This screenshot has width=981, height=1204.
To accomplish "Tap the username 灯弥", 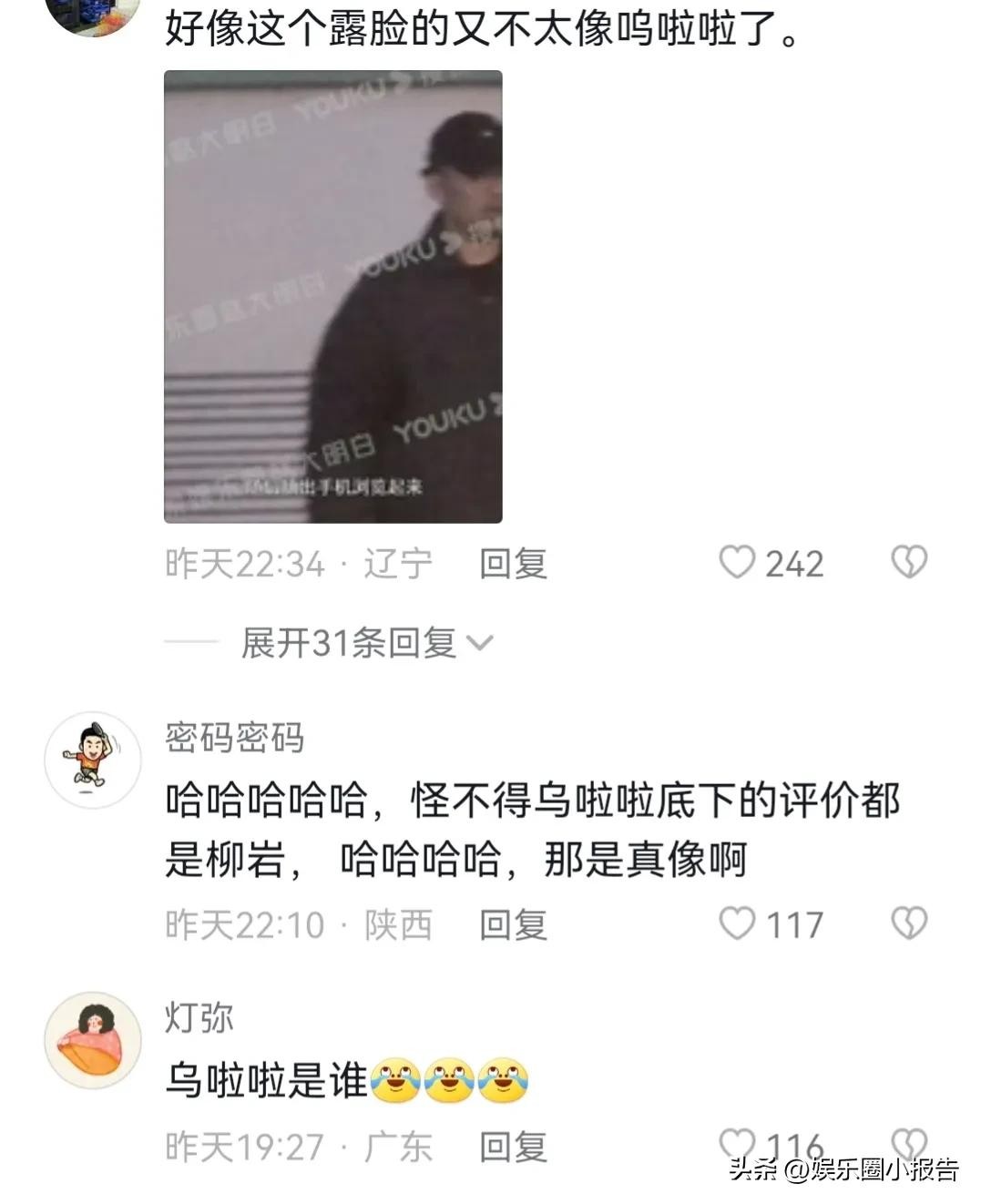I will click(199, 1017).
